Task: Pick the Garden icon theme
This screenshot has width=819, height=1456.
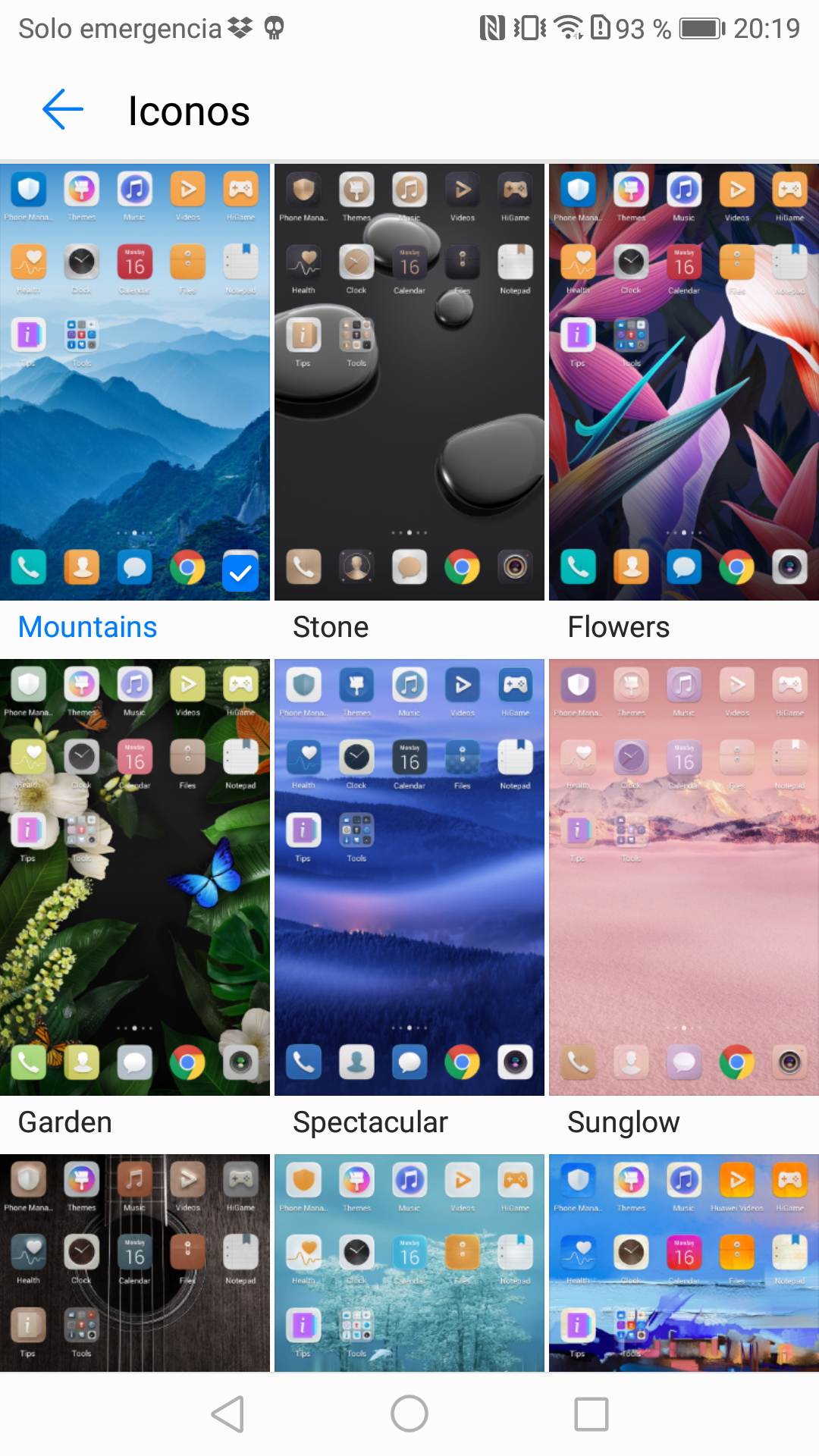Action: pos(135,877)
